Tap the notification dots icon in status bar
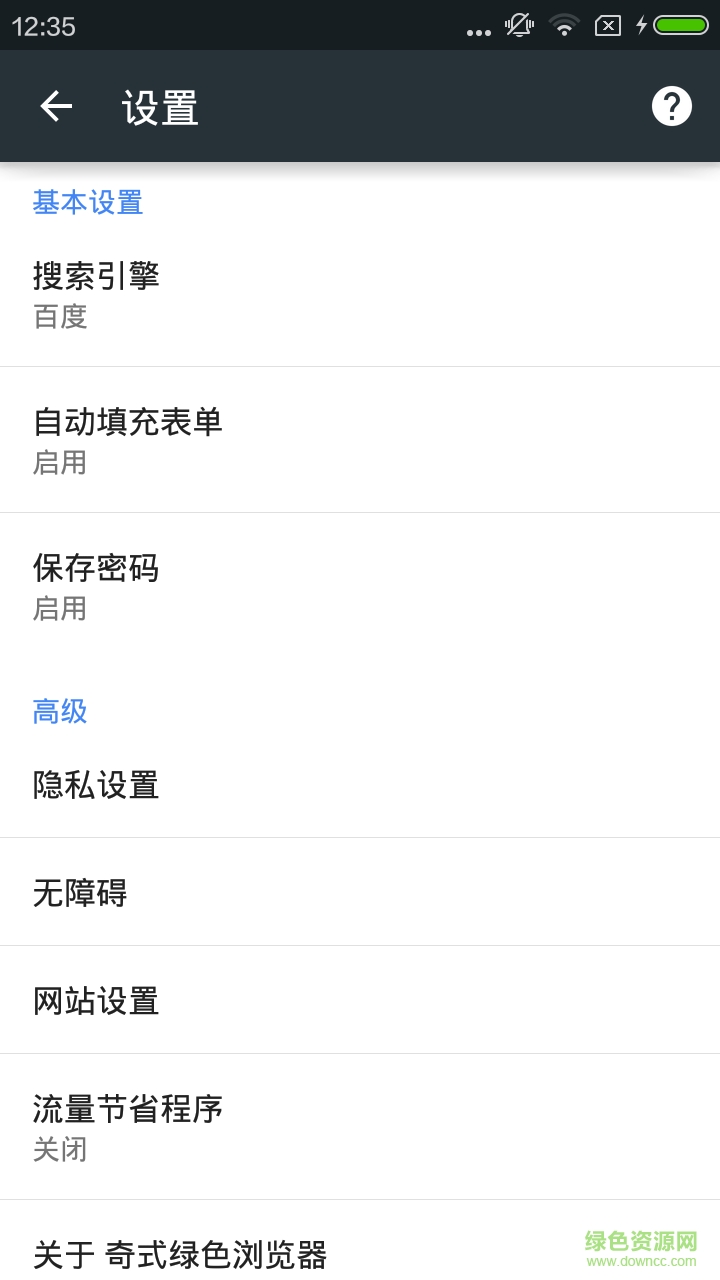This screenshot has height=1280, width=720. coord(478,30)
